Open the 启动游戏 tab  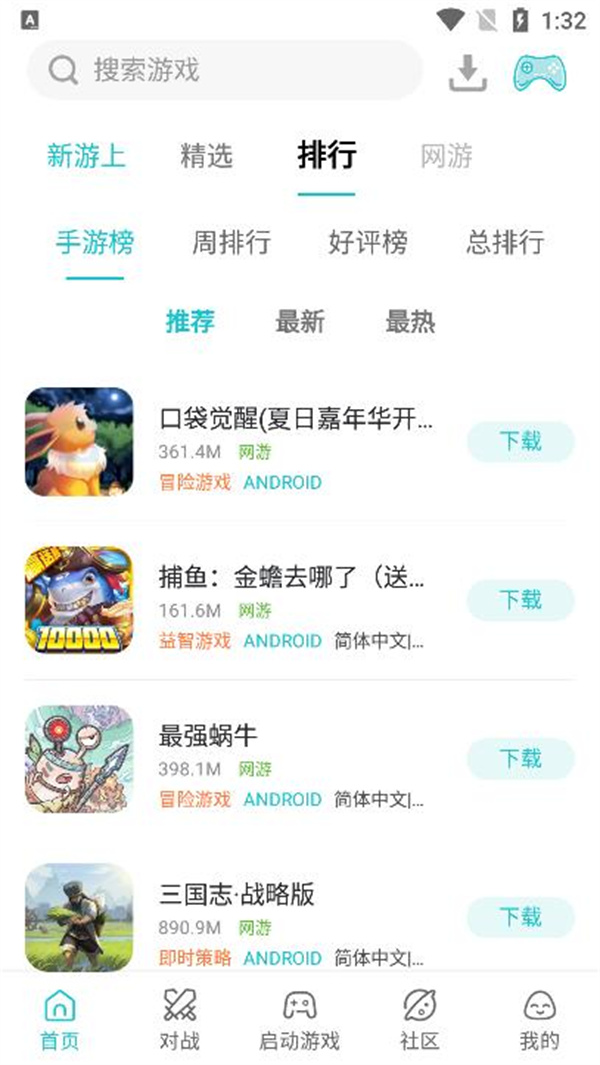tap(299, 1018)
